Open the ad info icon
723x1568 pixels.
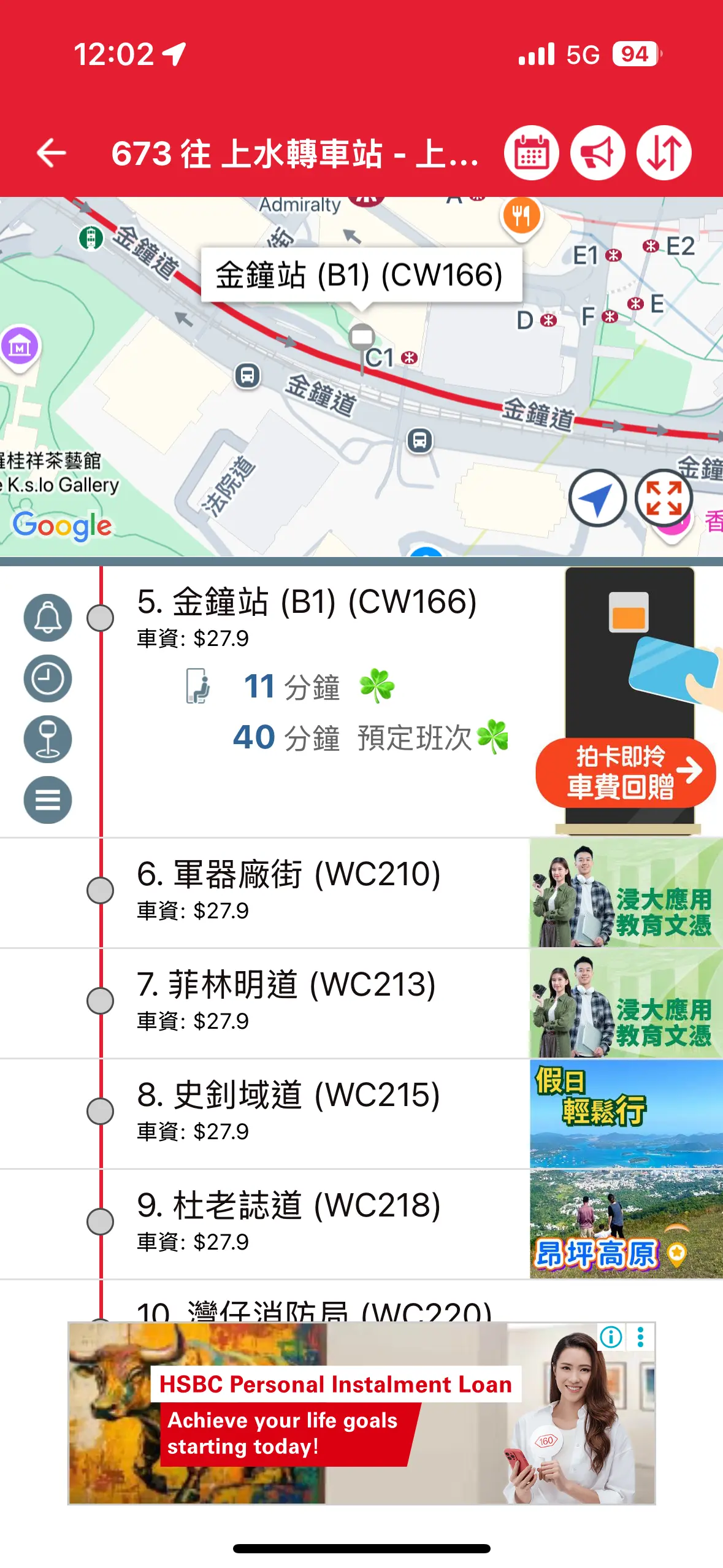(x=611, y=1337)
